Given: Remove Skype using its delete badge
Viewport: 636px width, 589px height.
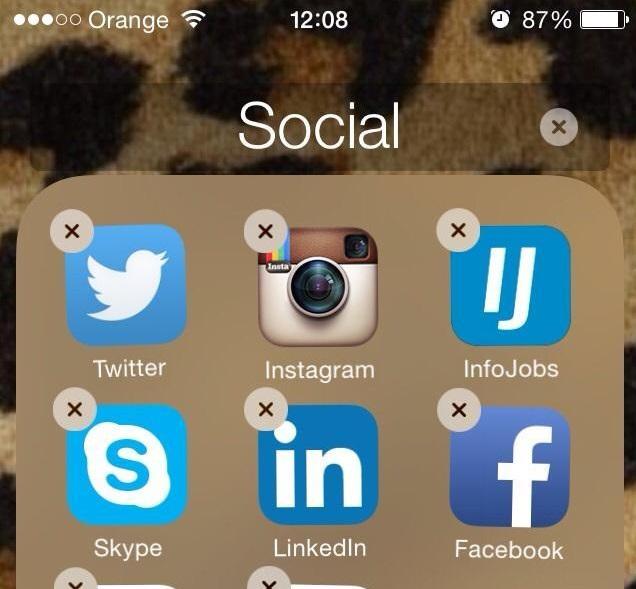Looking at the screenshot, I should 73,409.
